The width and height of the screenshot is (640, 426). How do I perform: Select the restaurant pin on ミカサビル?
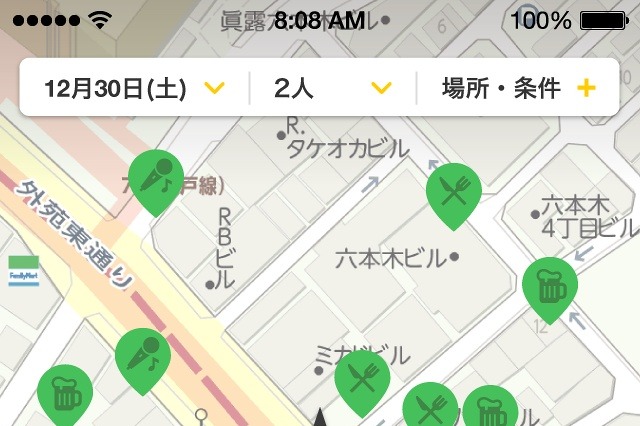[x=361, y=378]
